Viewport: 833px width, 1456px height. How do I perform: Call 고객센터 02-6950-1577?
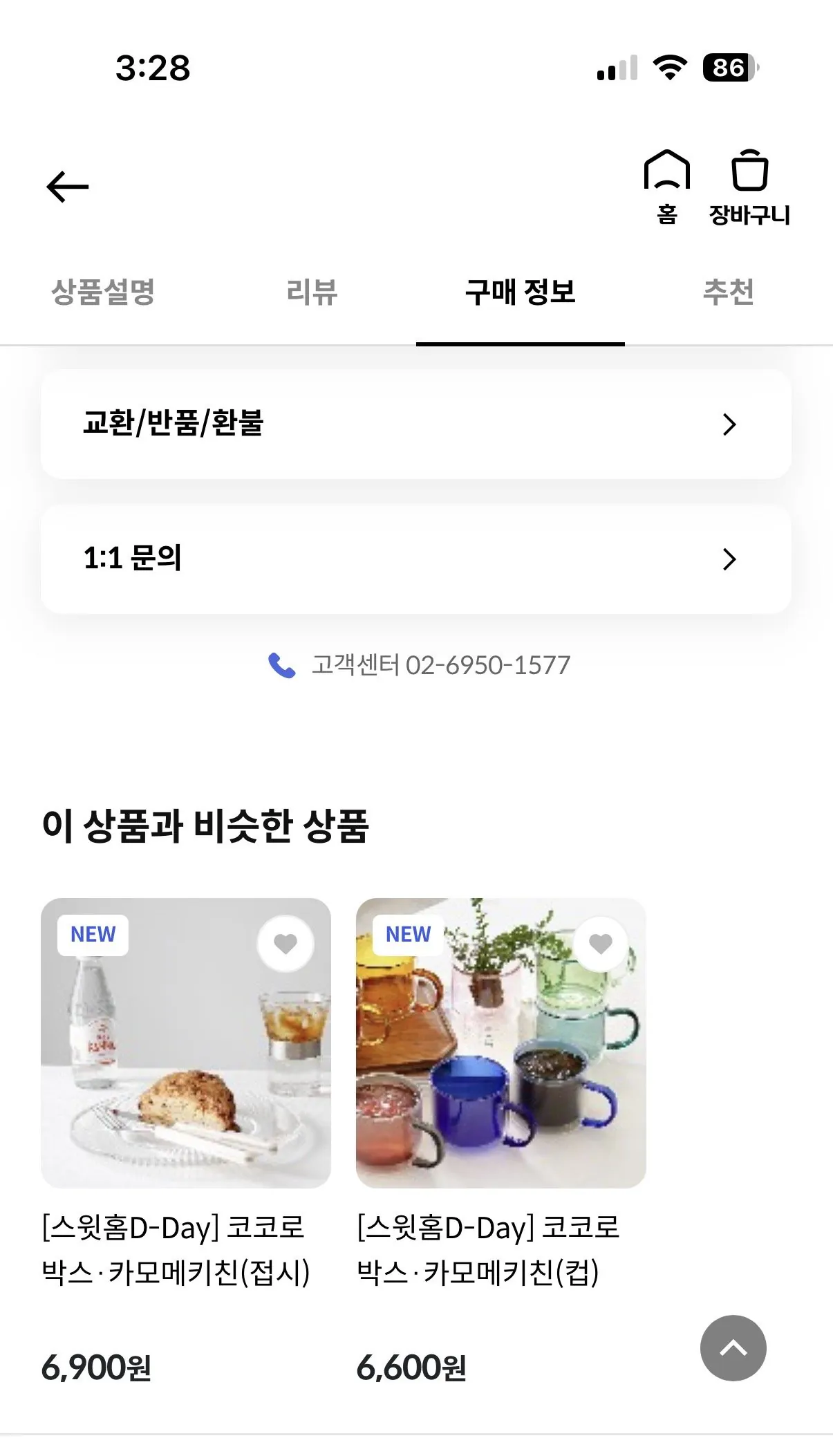tap(419, 665)
